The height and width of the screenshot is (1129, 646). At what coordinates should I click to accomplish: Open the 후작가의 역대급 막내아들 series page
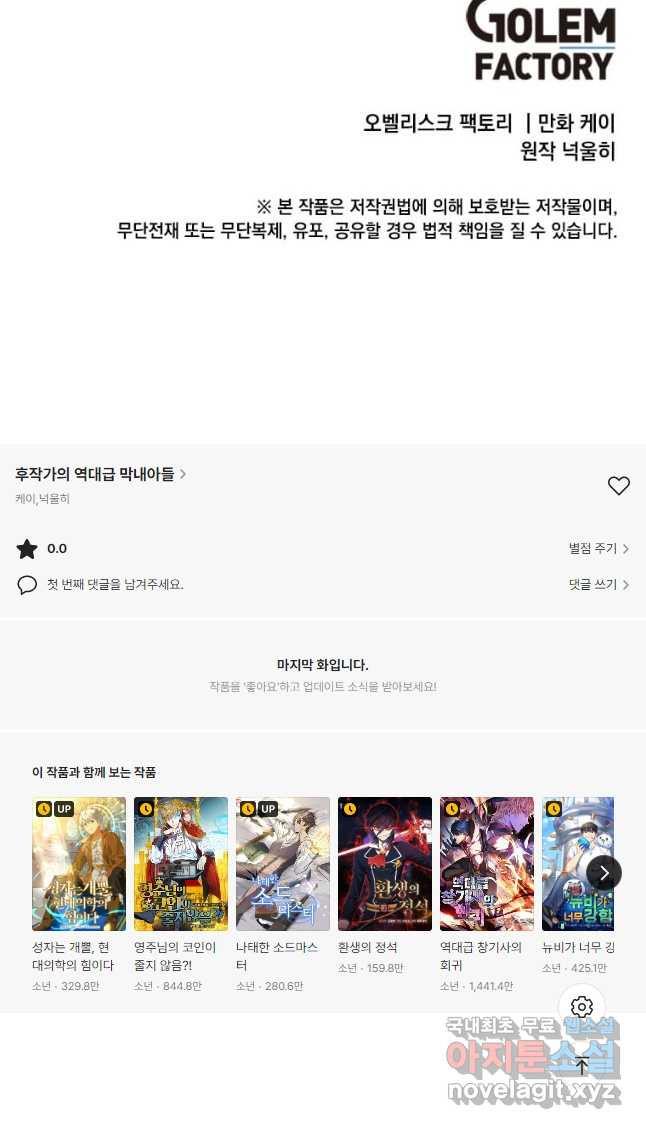(x=100, y=474)
